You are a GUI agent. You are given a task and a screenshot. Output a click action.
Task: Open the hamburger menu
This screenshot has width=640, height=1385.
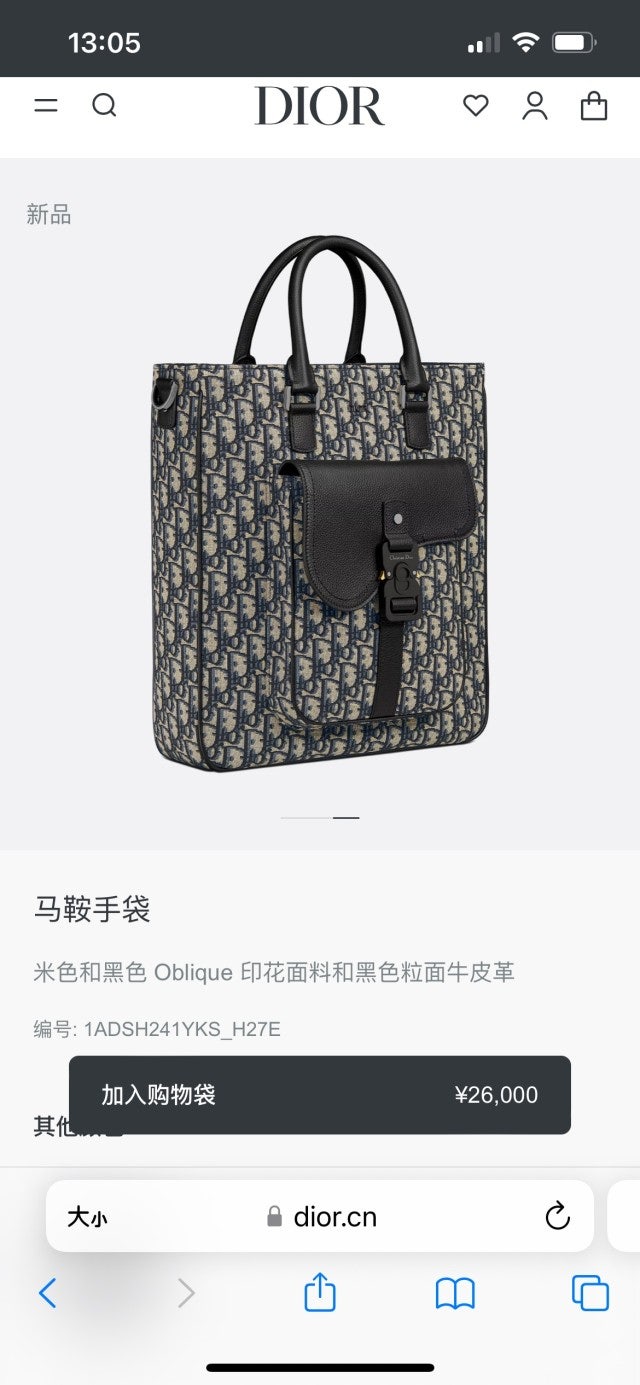46,105
